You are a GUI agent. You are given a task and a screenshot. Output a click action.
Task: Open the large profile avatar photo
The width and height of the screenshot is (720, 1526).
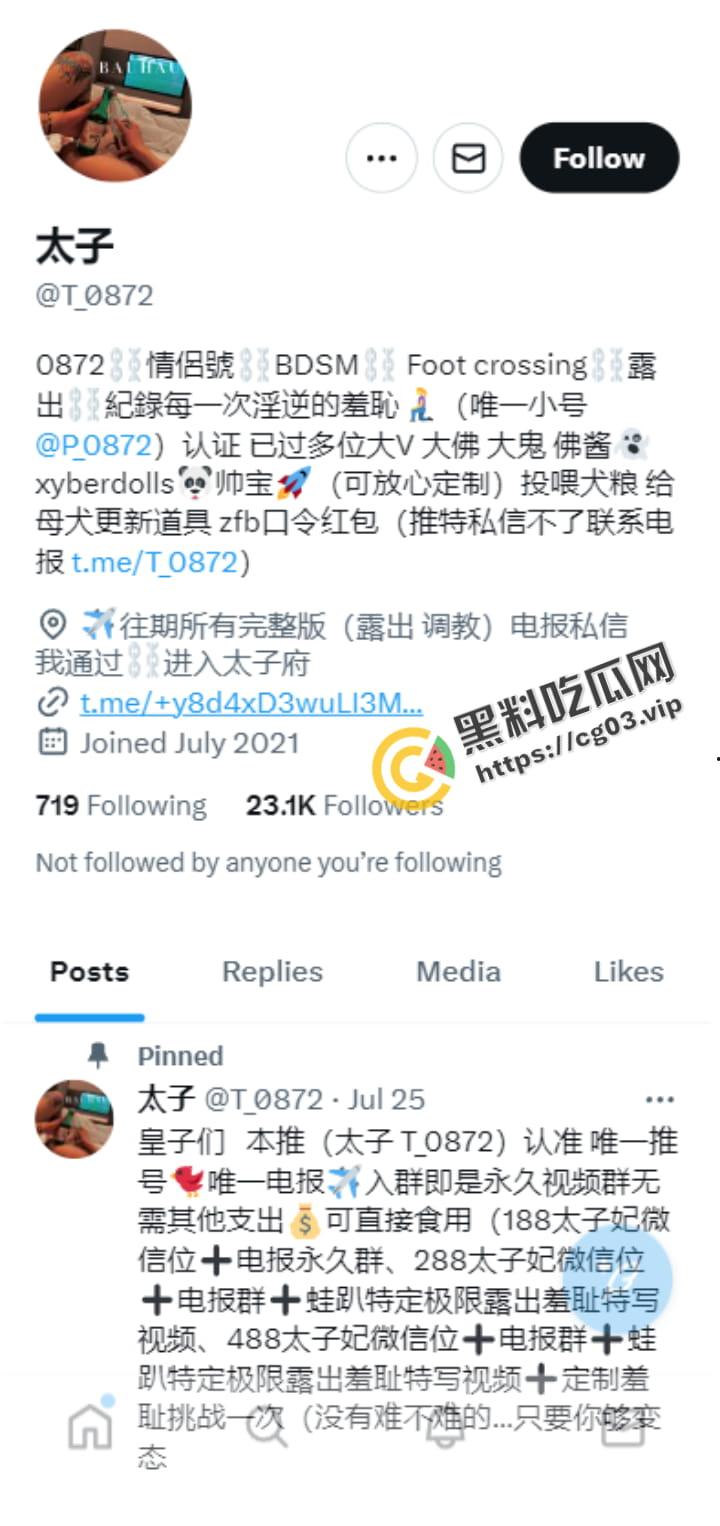click(x=115, y=105)
